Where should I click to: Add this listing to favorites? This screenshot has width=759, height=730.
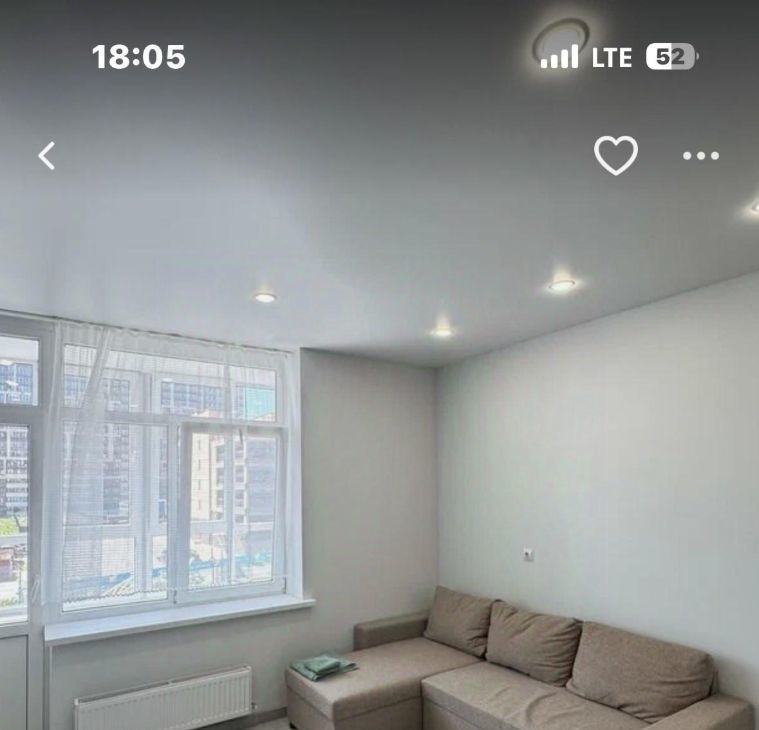click(x=615, y=155)
